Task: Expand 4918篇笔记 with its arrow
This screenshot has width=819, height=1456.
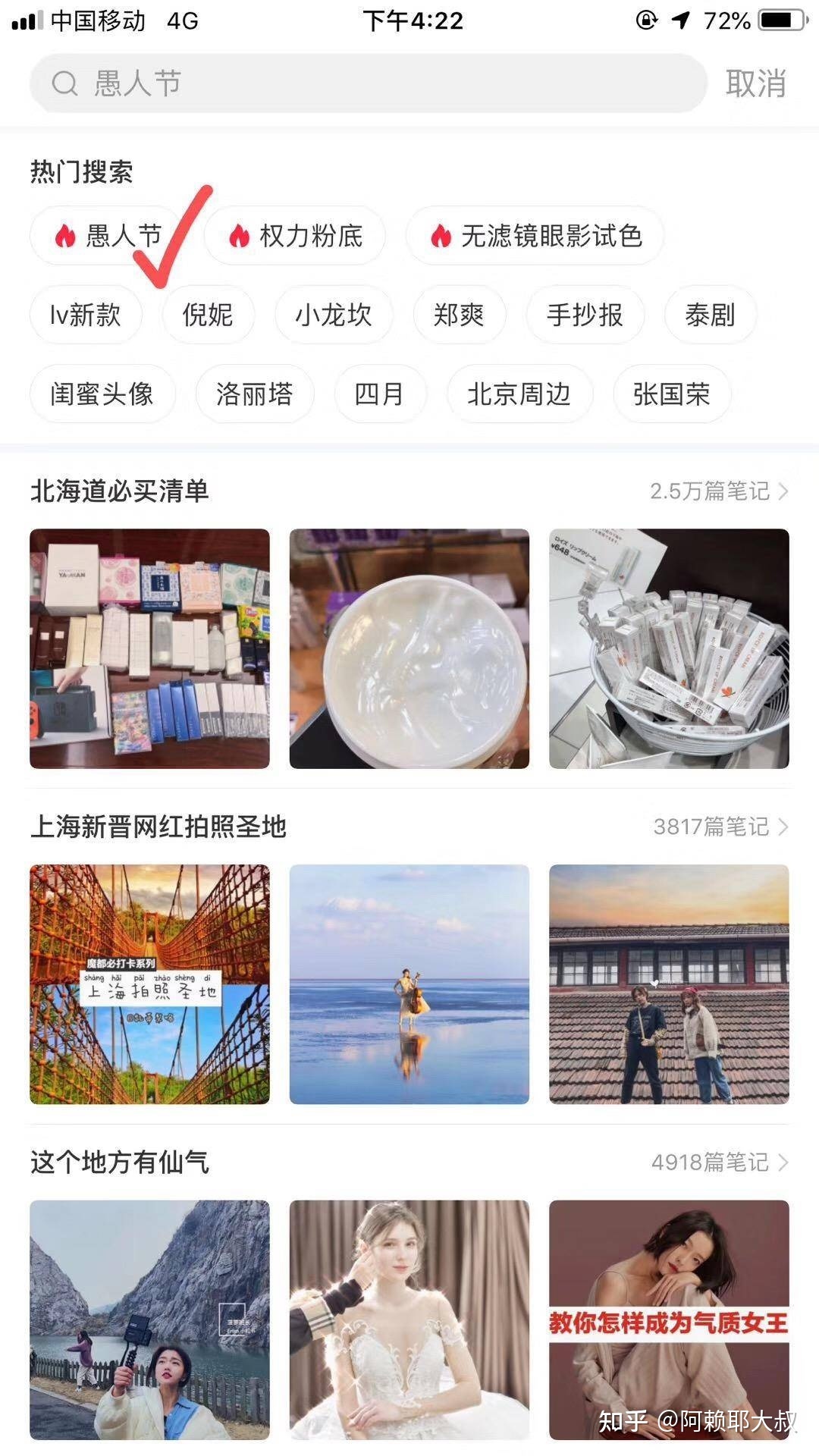Action: [x=785, y=1162]
